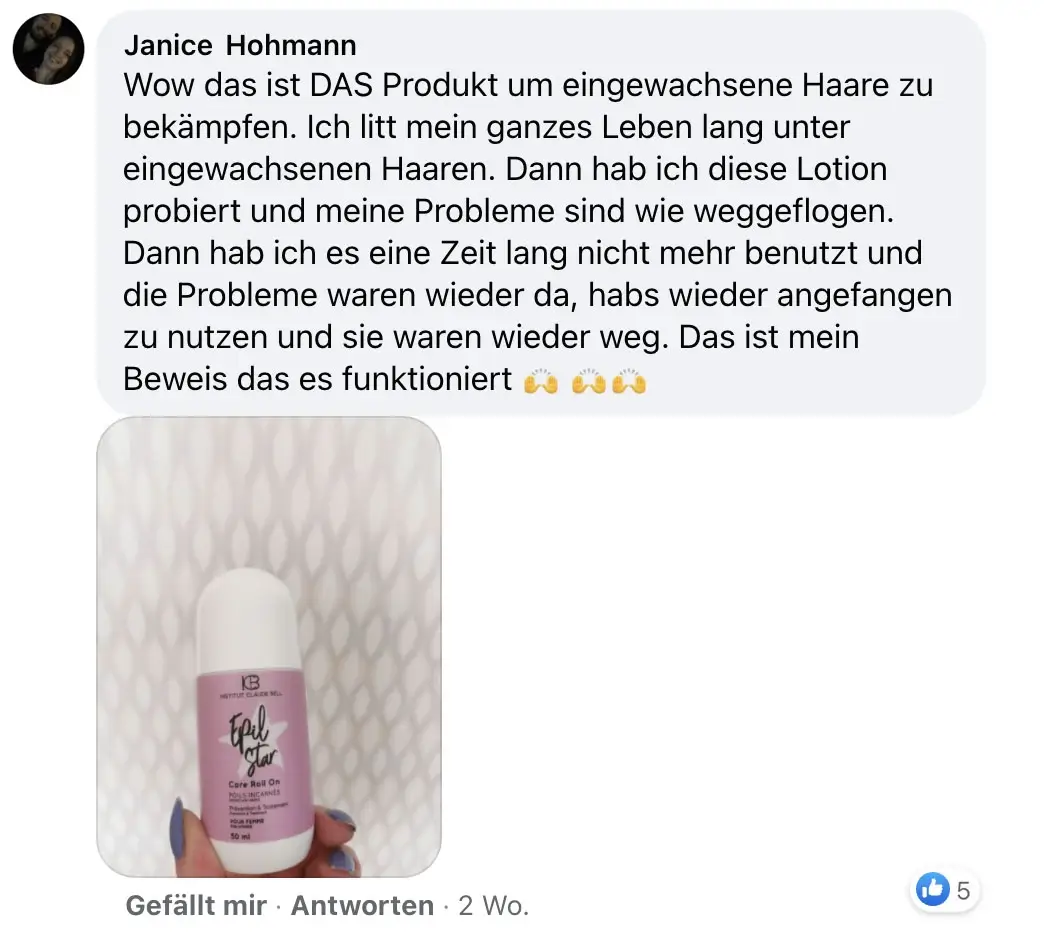Viewport: 1052px width, 932px height.
Task: Open Janice Hohmann's profile picture
Action: coord(48,50)
